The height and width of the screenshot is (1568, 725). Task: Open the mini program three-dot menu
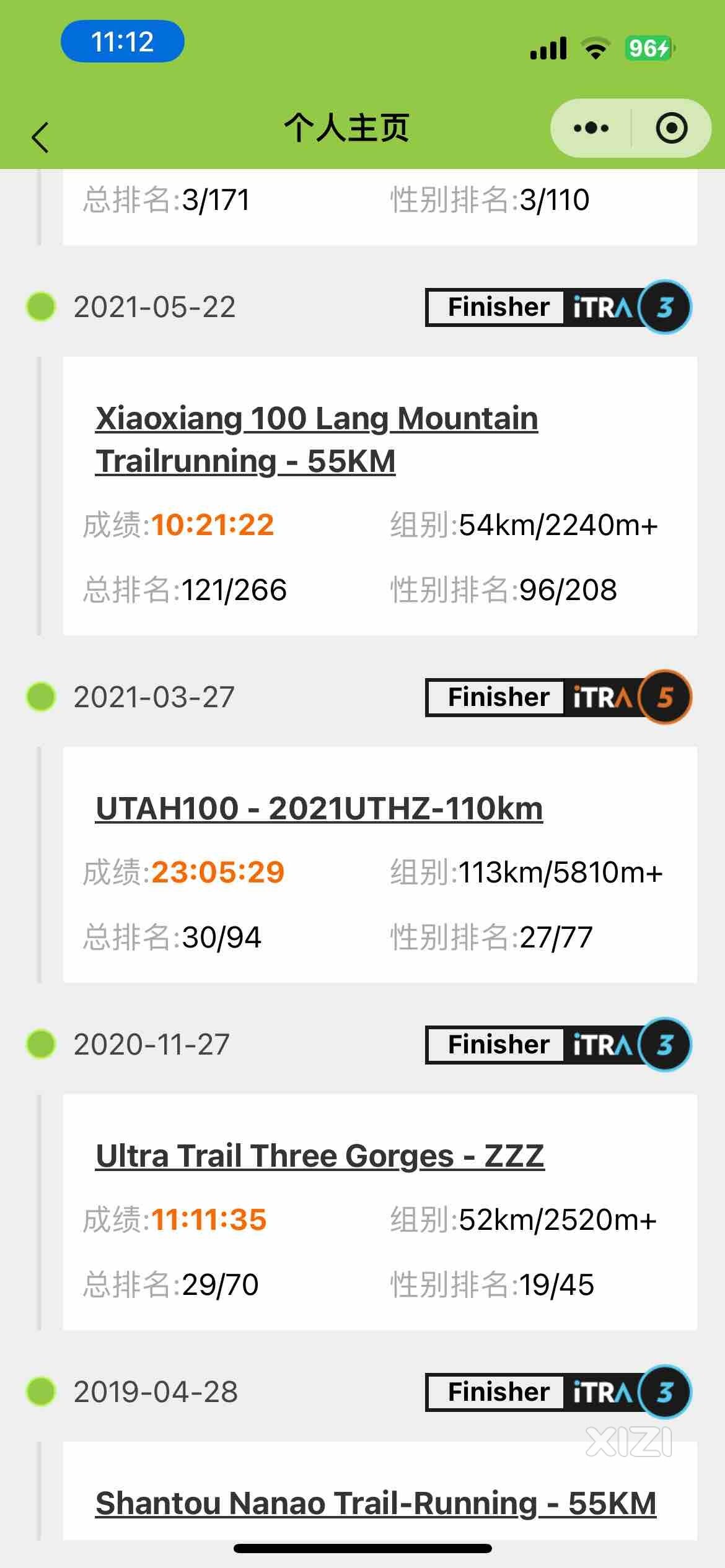pos(591,128)
